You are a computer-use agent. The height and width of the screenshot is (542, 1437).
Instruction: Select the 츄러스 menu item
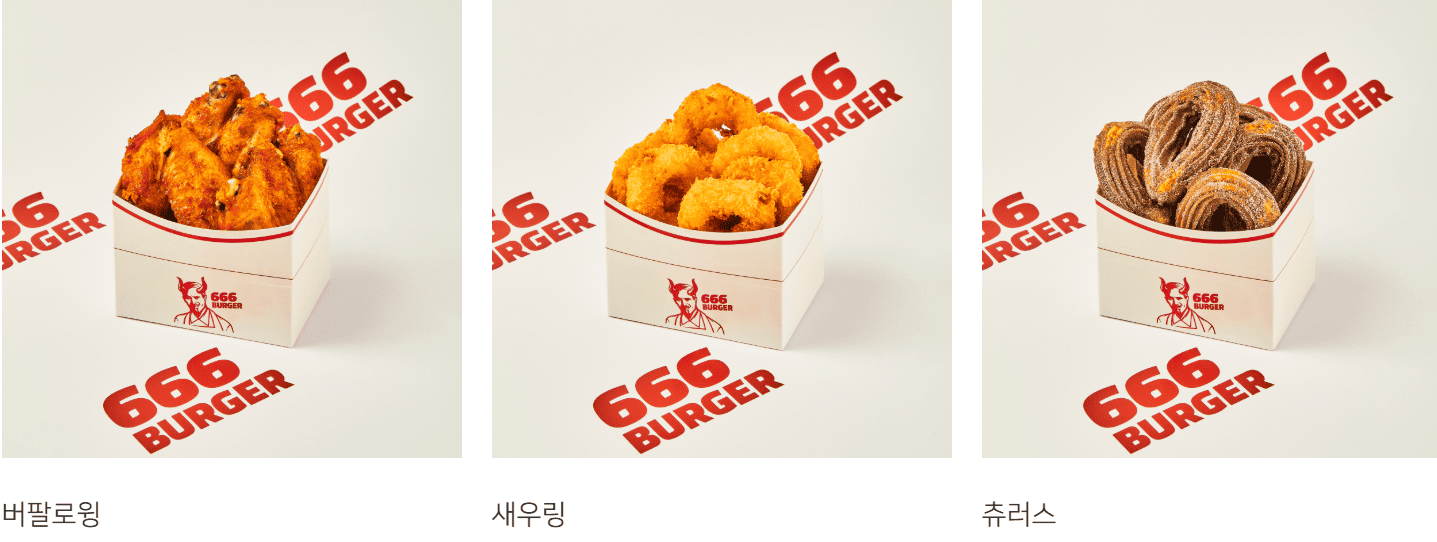(1209, 229)
